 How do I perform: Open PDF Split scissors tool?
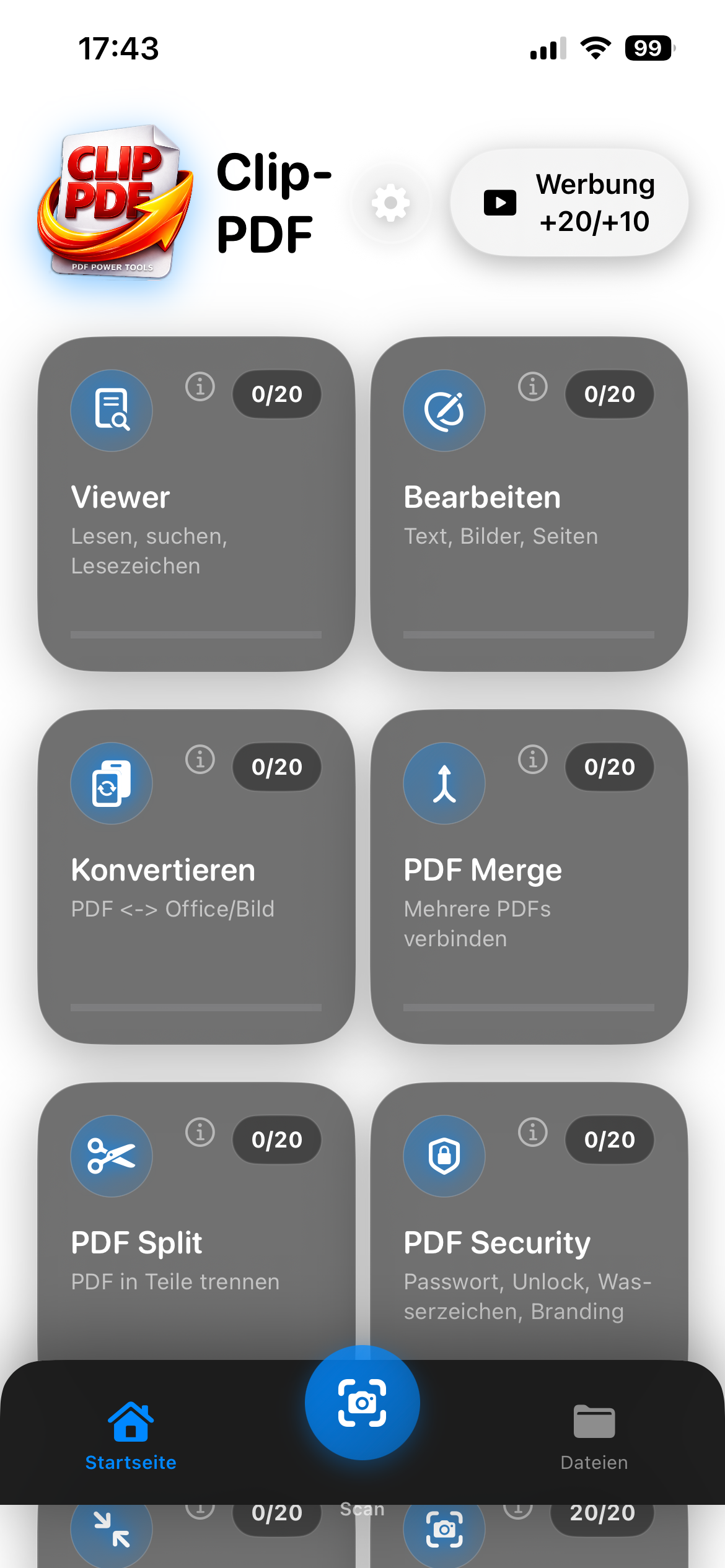coord(112,1156)
